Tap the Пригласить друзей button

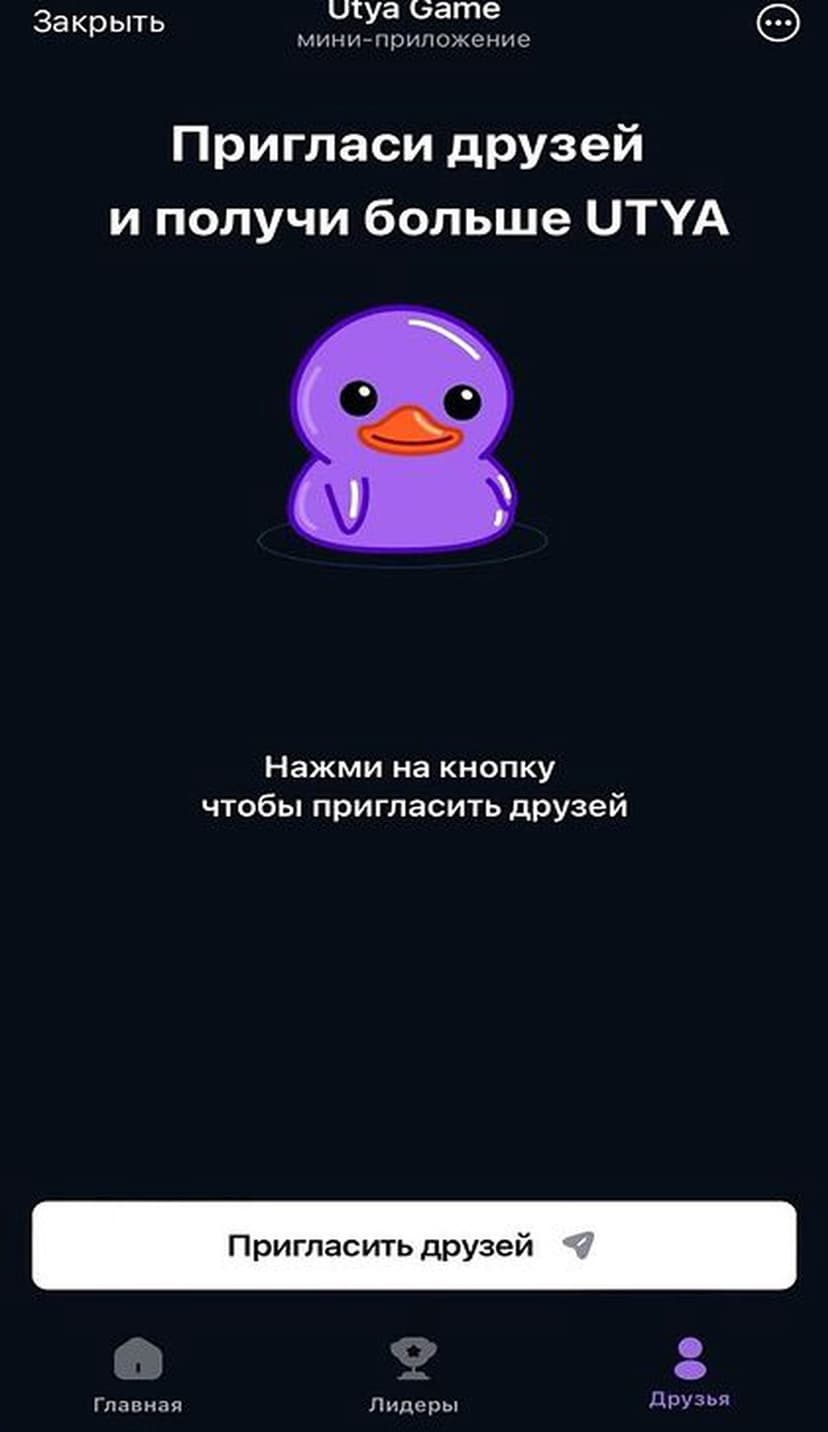coord(414,1245)
